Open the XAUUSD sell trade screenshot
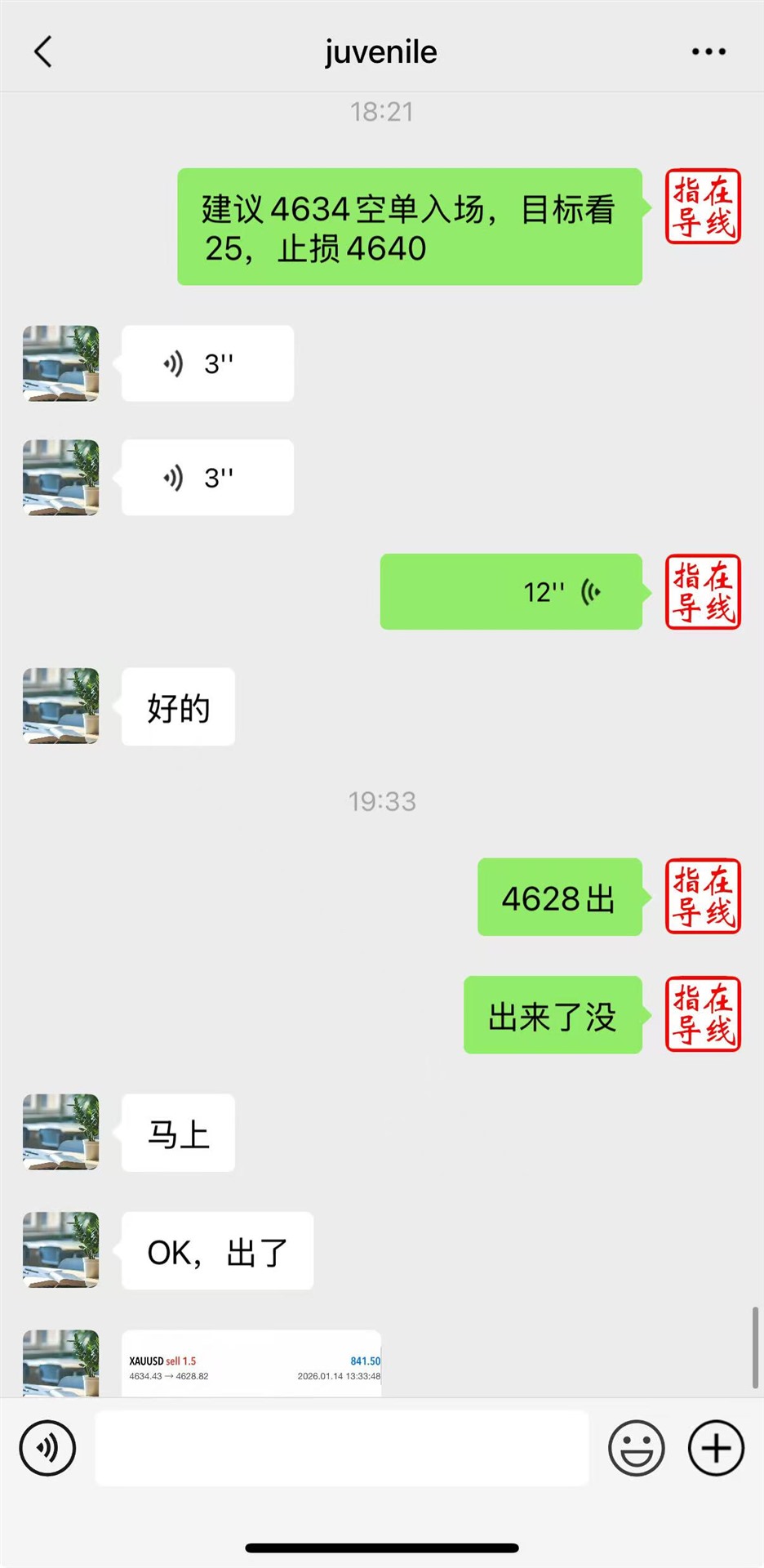The width and height of the screenshot is (764, 1568). pyautogui.click(x=251, y=1365)
